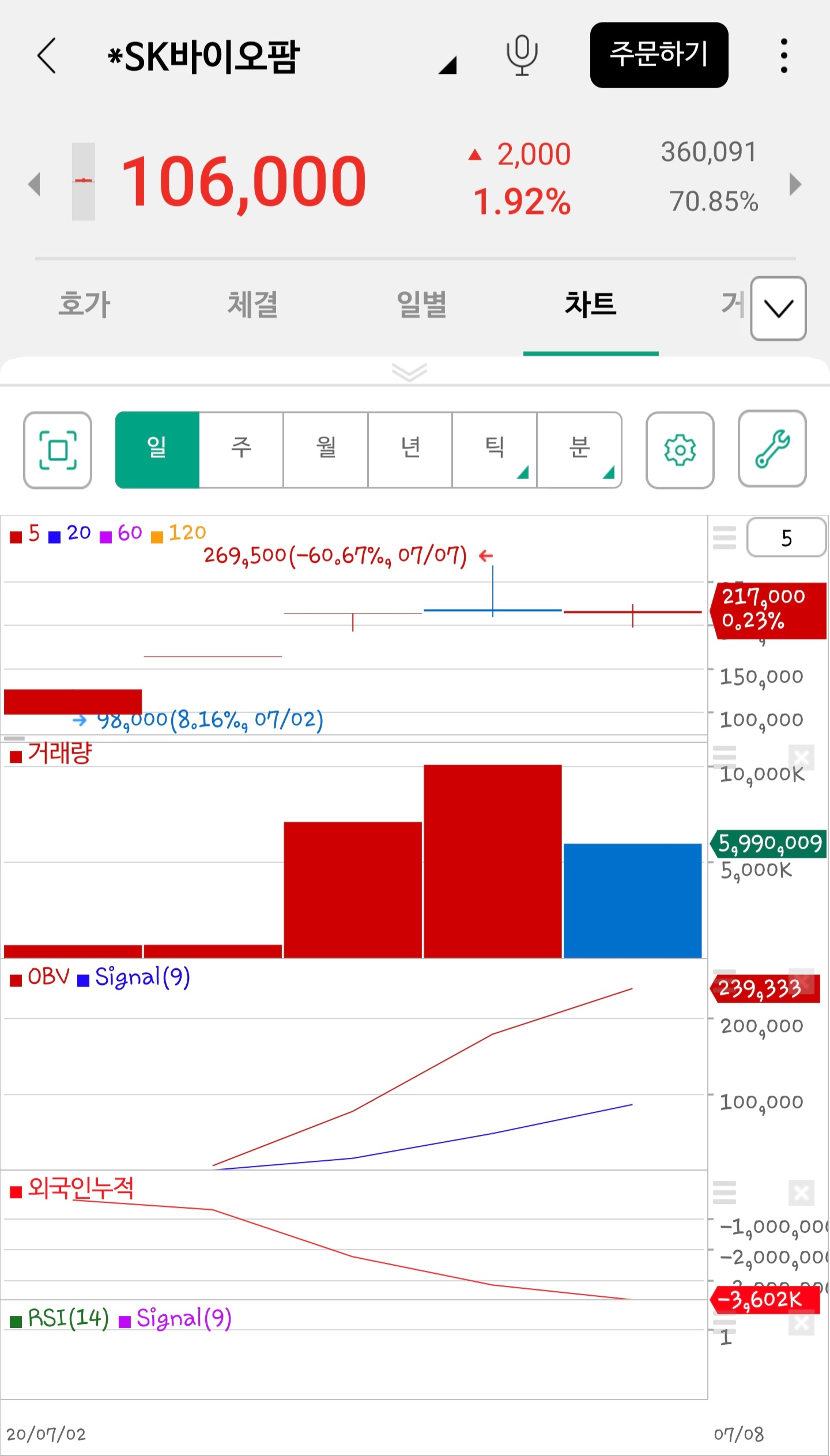Open the SK바이오팜 stock selector dropdown
The width and height of the screenshot is (830, 1456).
pos(447,65)
